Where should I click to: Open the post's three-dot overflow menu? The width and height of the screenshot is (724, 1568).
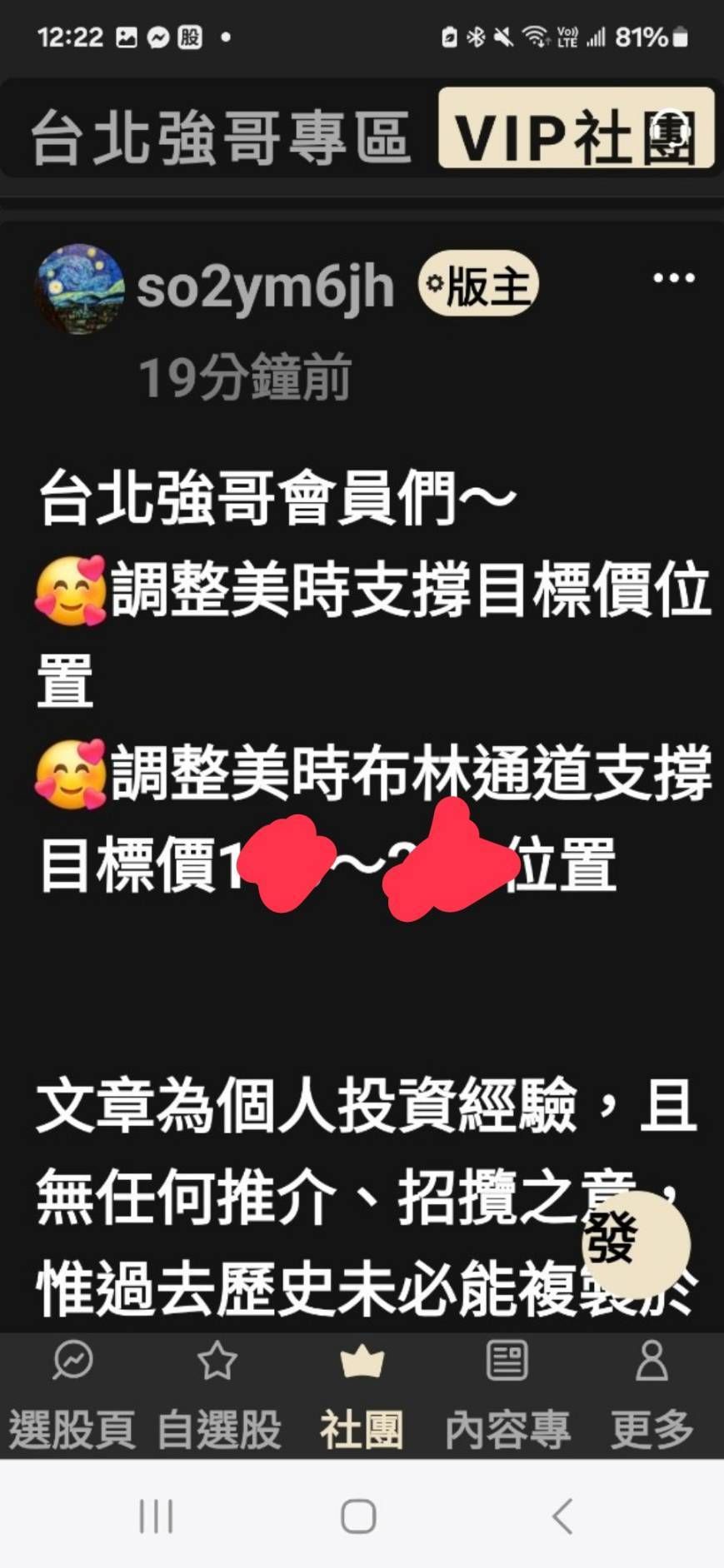[673, 278]
